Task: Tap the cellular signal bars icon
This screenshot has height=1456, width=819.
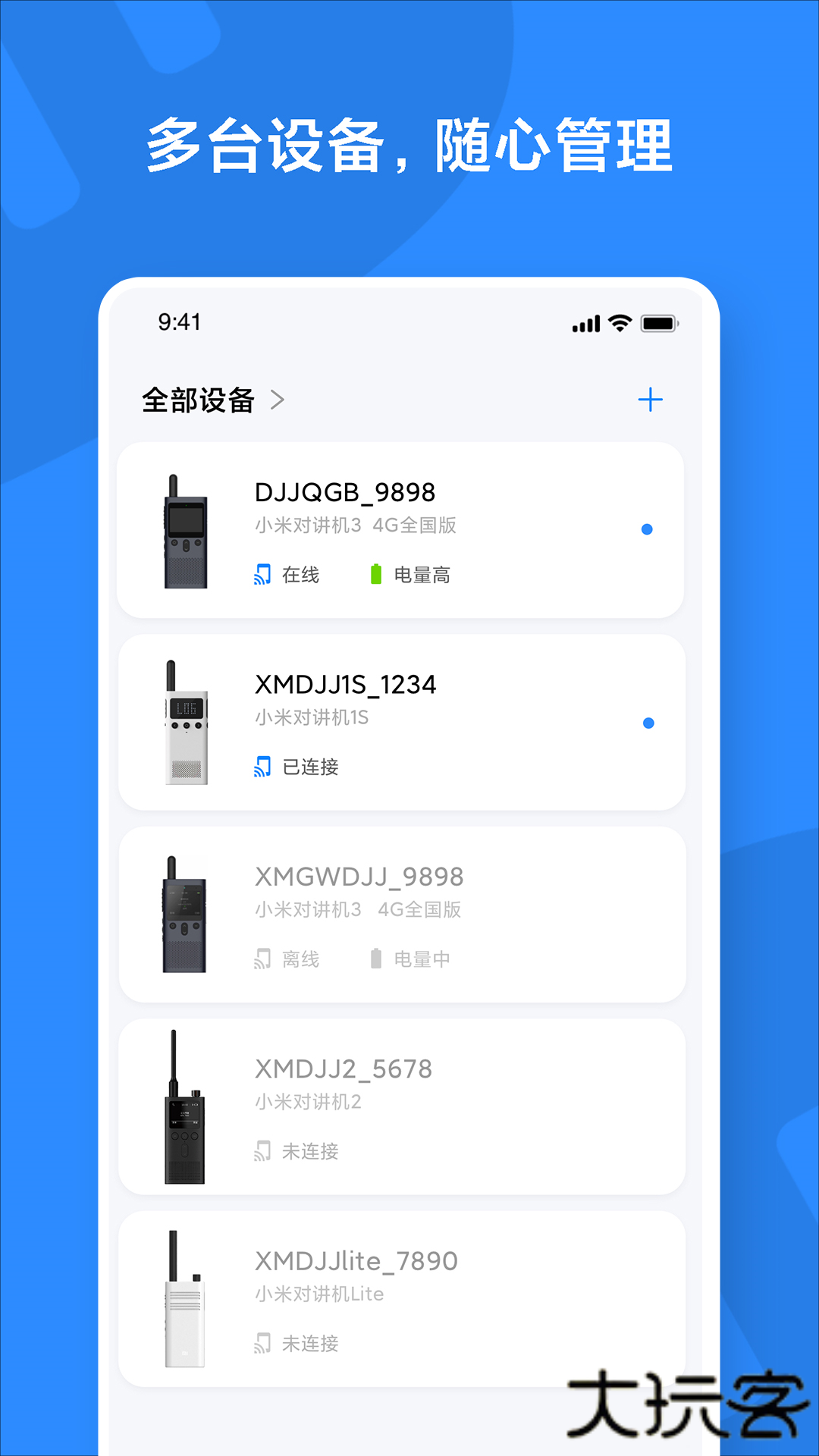Action: [585, 322]
